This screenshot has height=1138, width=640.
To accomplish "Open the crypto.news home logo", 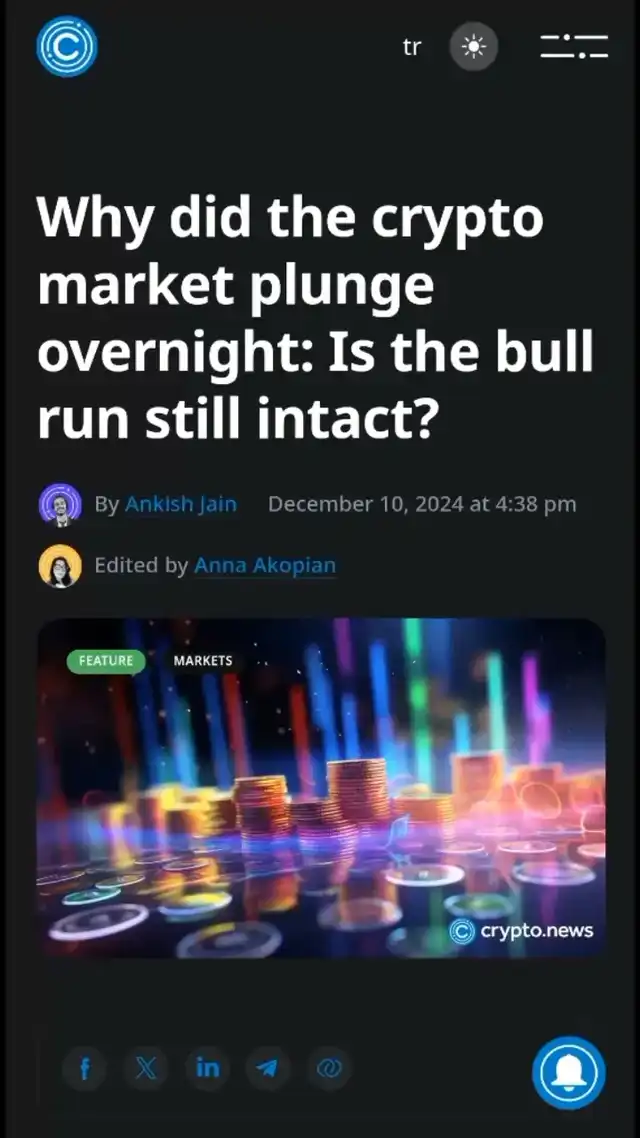I will 66,47.
